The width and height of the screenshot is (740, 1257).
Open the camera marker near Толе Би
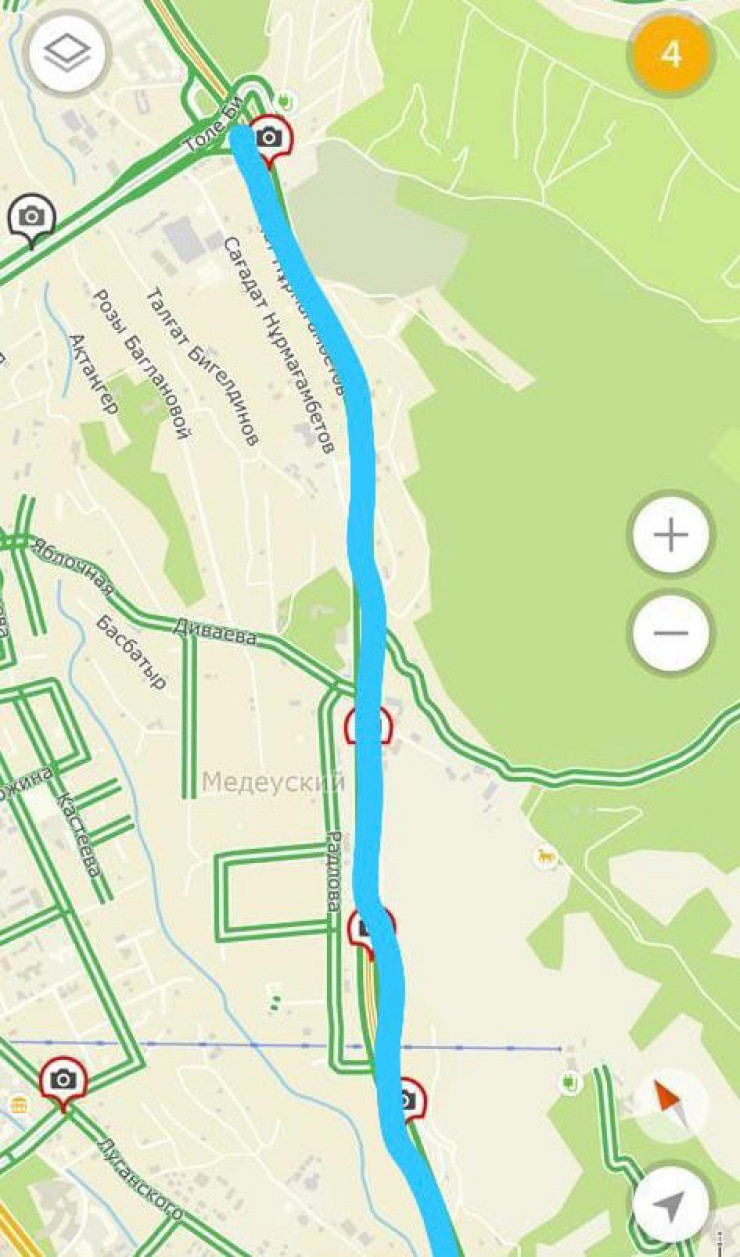click(x=270, y=137)
